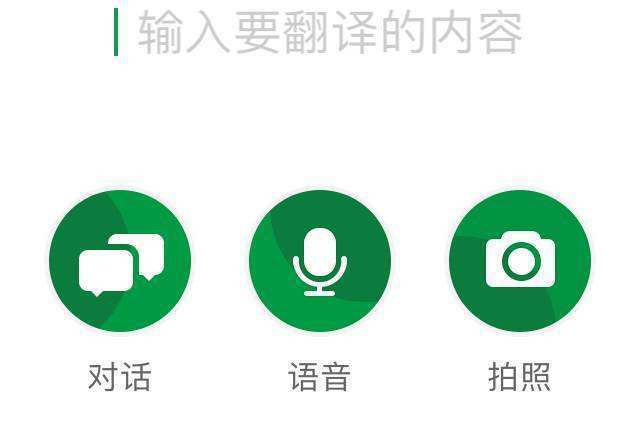The width and height of the screenshot is (640, 426).
Task: Tap the translation text input field
Action: (x=330, y=32)
